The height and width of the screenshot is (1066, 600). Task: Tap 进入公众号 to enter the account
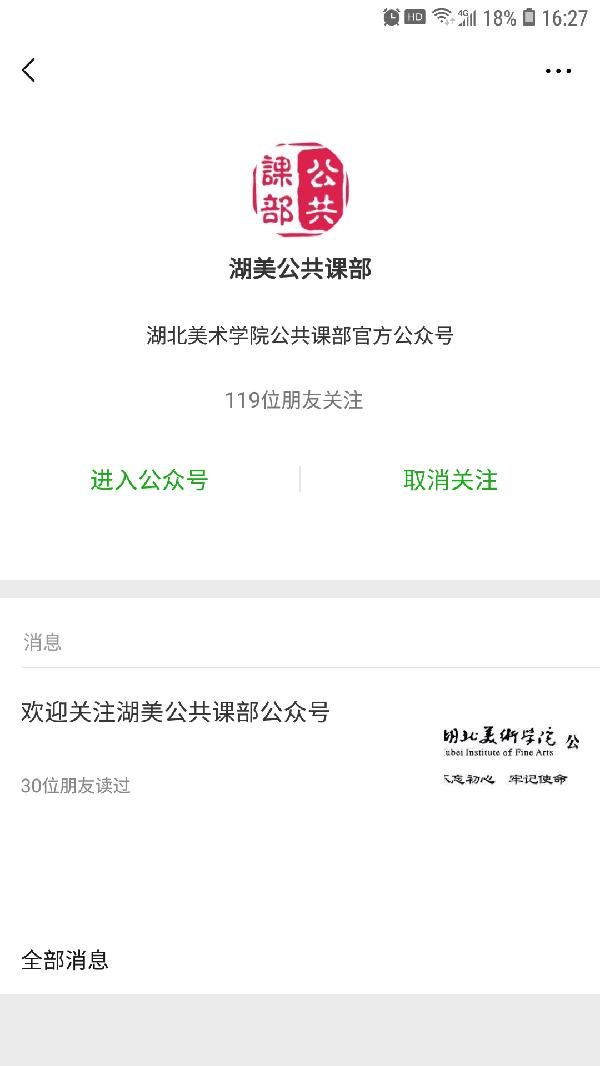pos(149,480)
